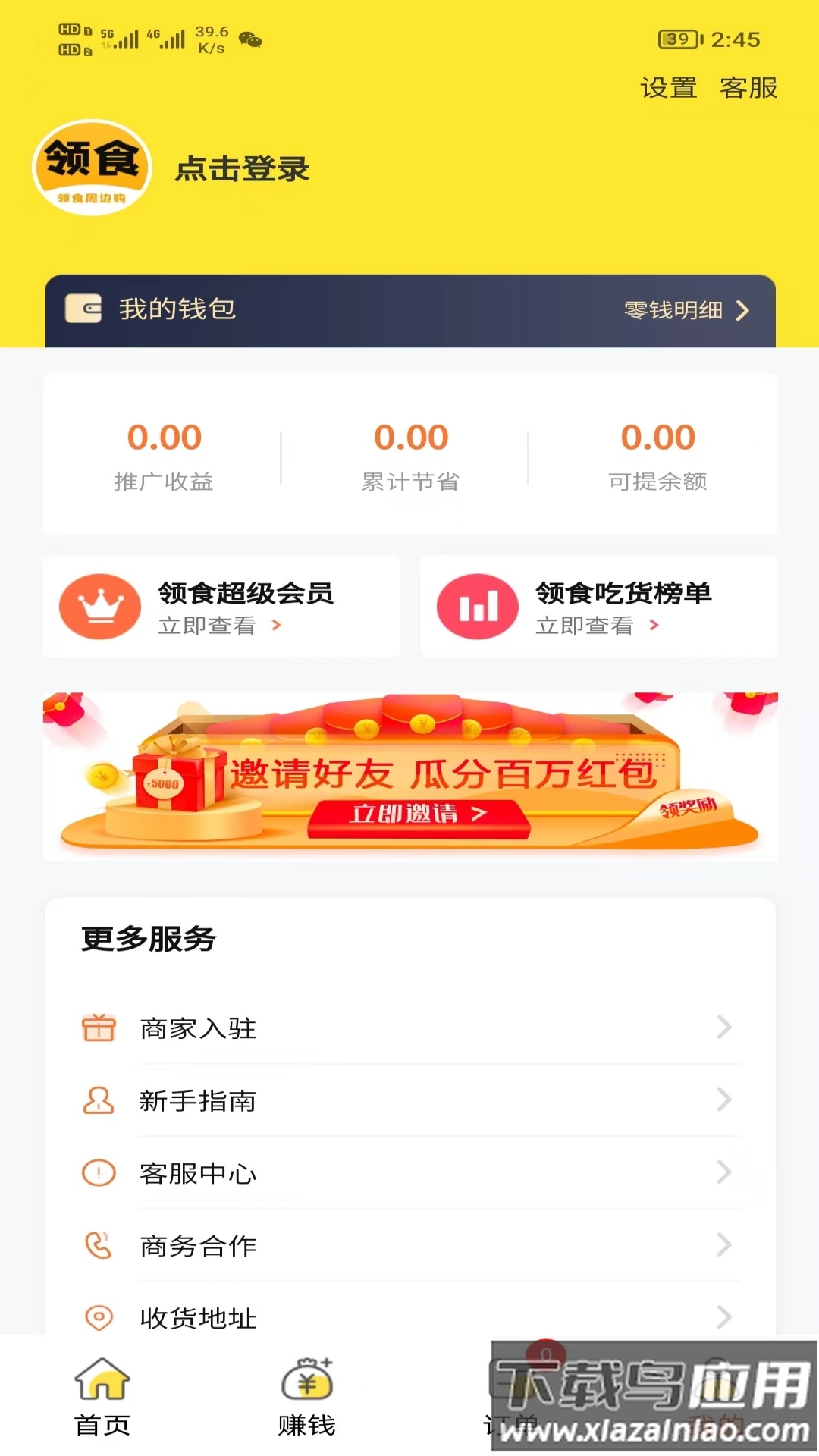
Task: Click the bar chart icon for 领食吃货榜单
Action: [x=476, y=603]
